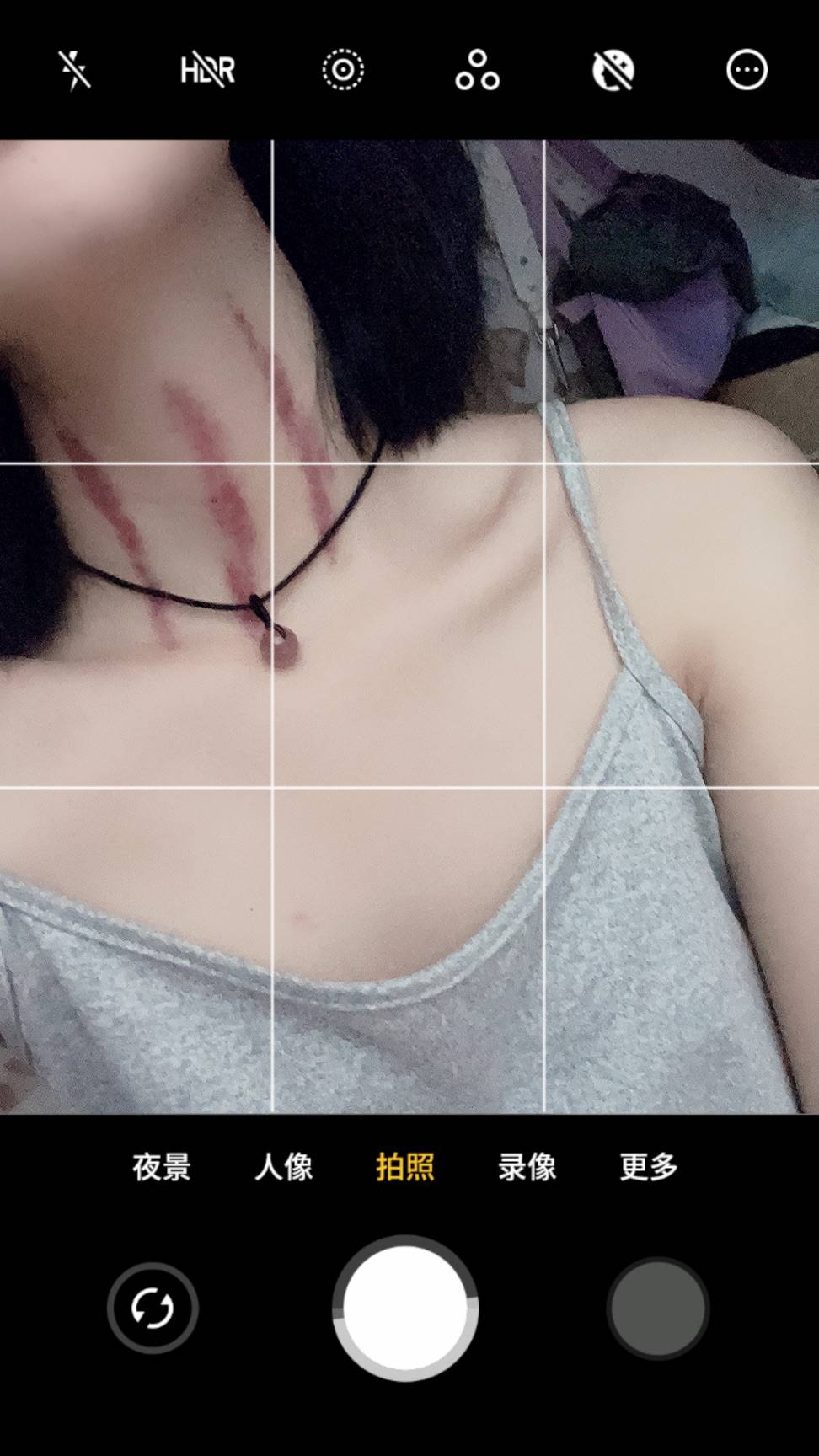Toggle the AI scene beautify icon
Viewport: 819px width, 1456px height.
coord(613,70)
